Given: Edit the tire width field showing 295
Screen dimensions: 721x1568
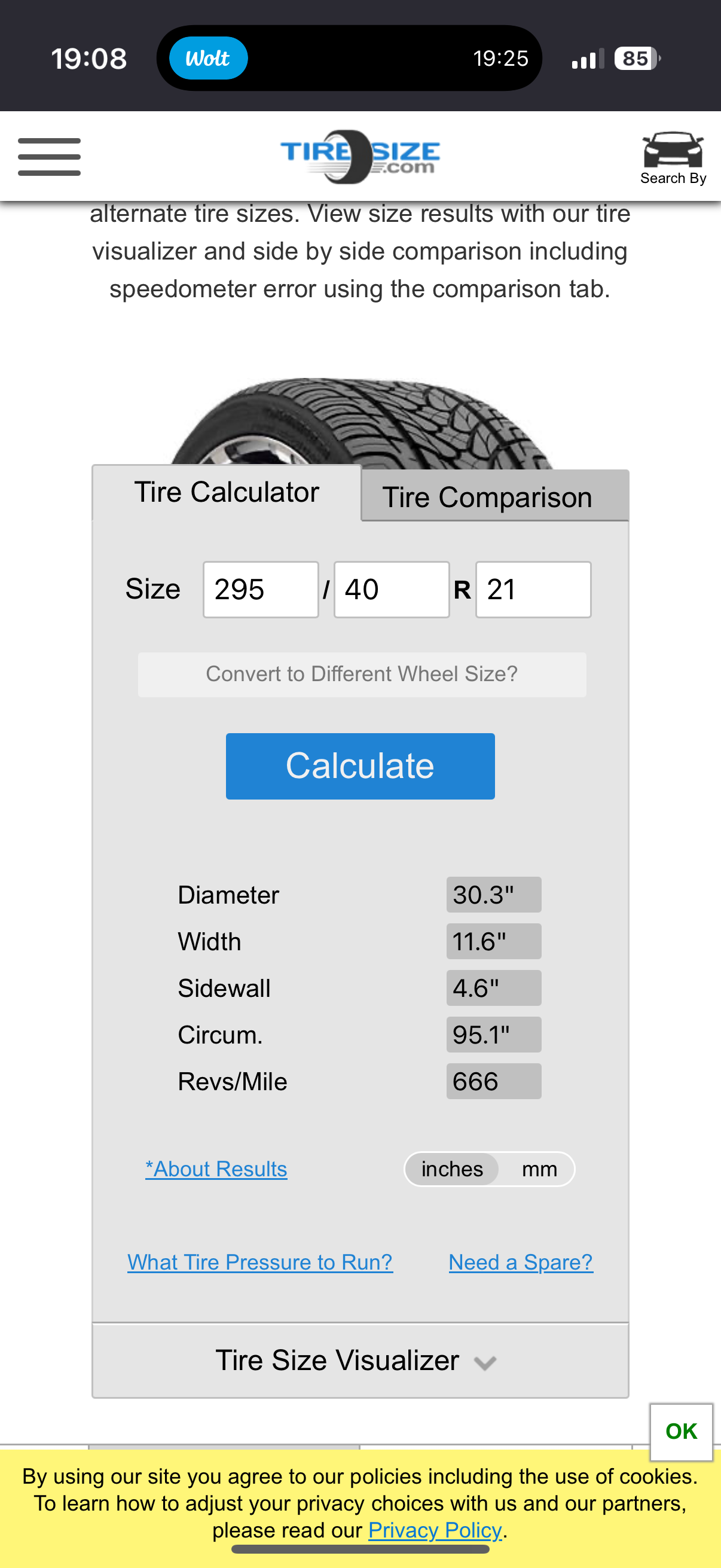Looking at the screenshot, I should click(x=261, y=589).
